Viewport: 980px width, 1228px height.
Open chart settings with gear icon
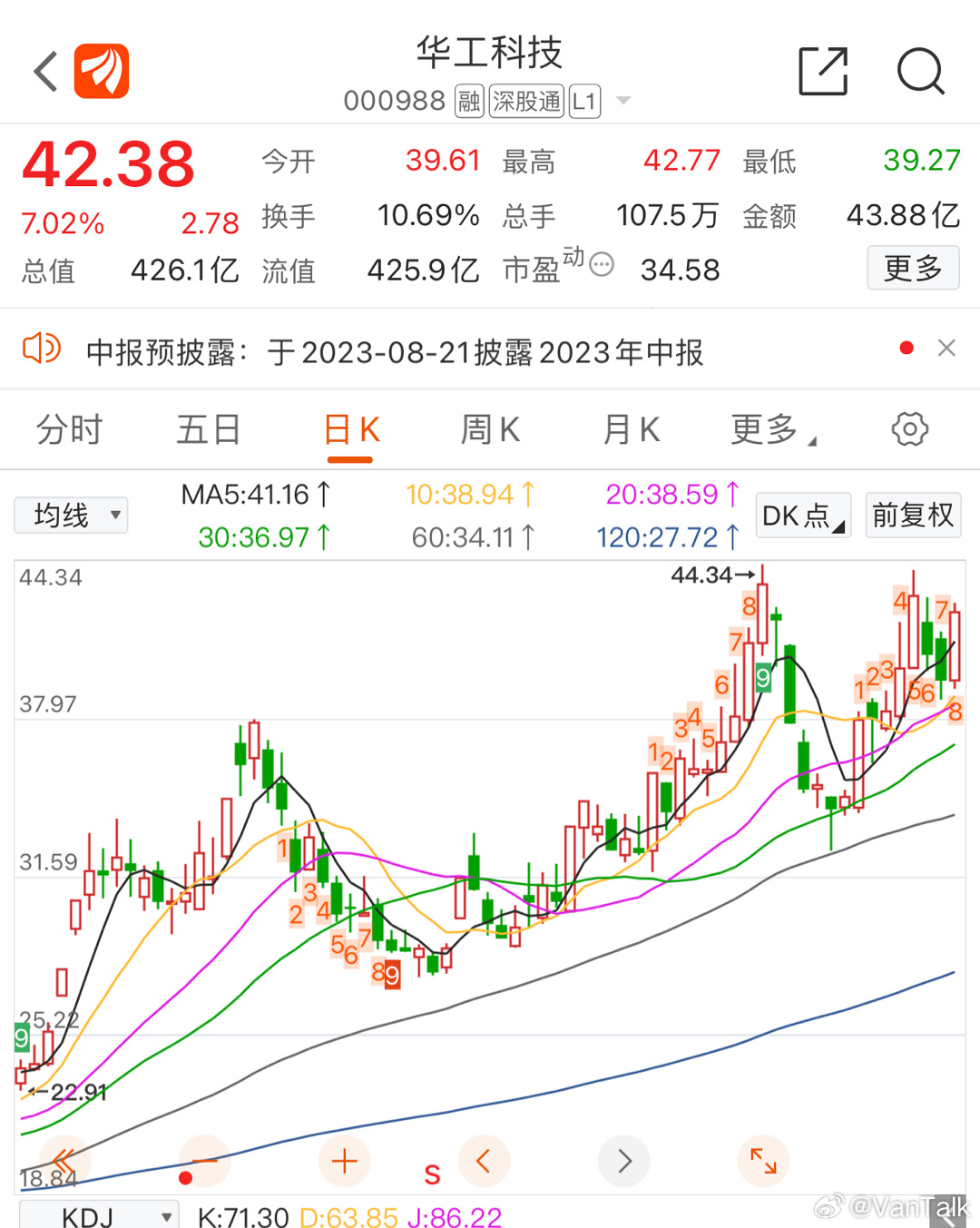pyautogui.click(x=908, y=429)
